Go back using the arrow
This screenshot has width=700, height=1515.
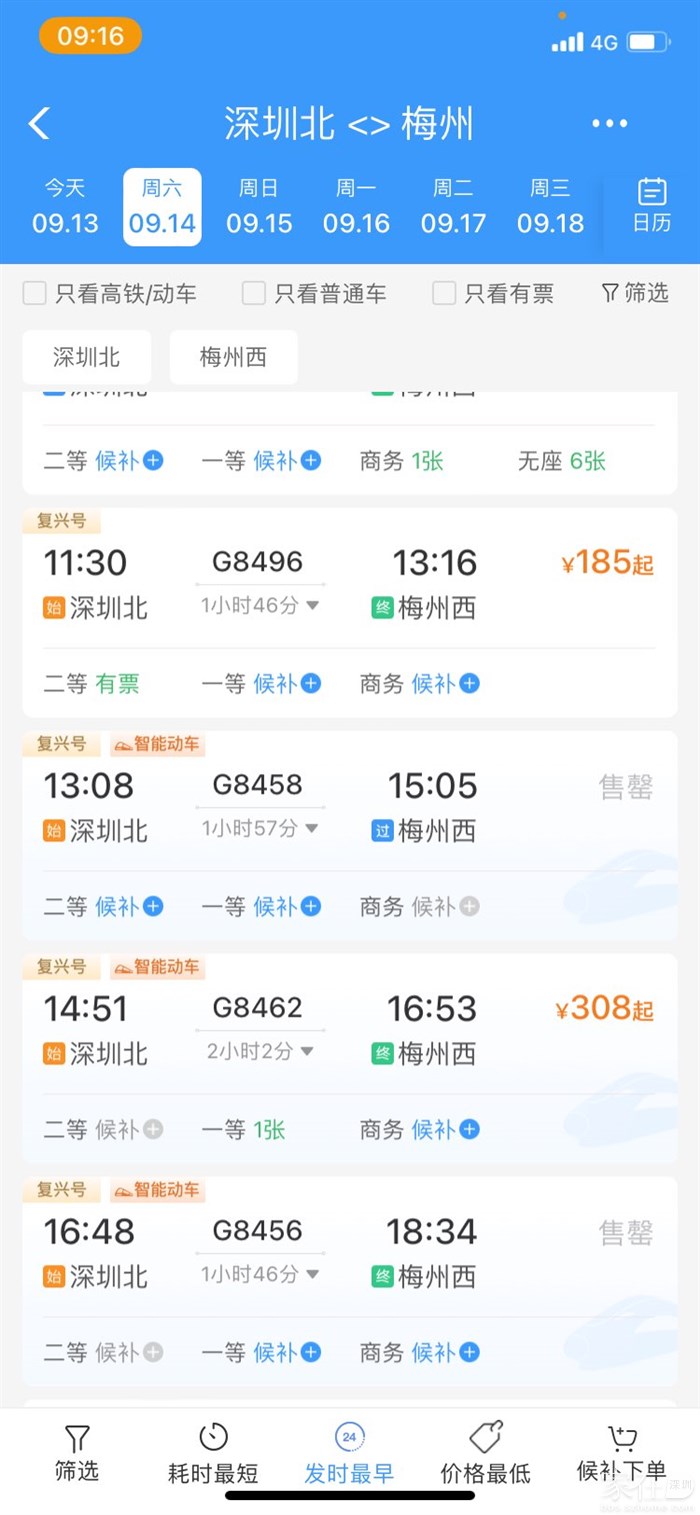39,124
